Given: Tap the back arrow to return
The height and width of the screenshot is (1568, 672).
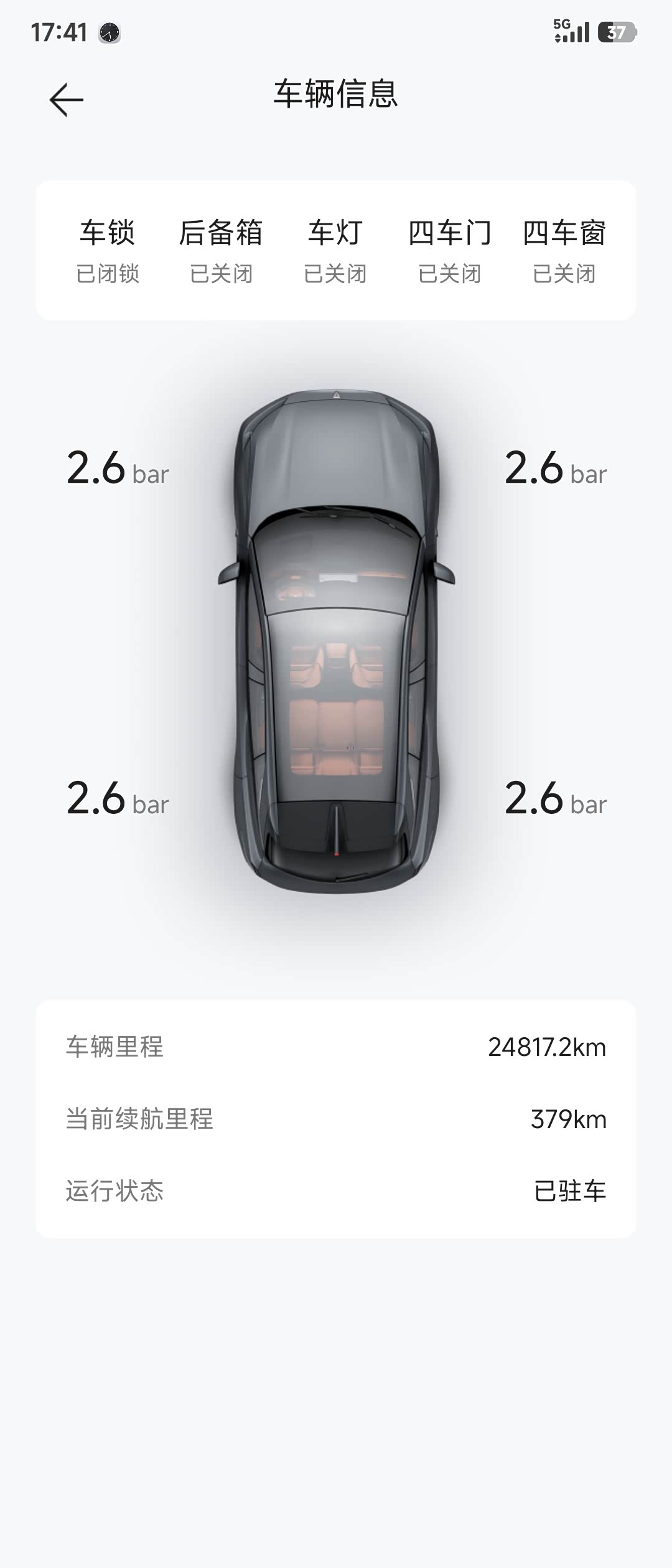Looking at the screenshot, I should click(65, 98).
